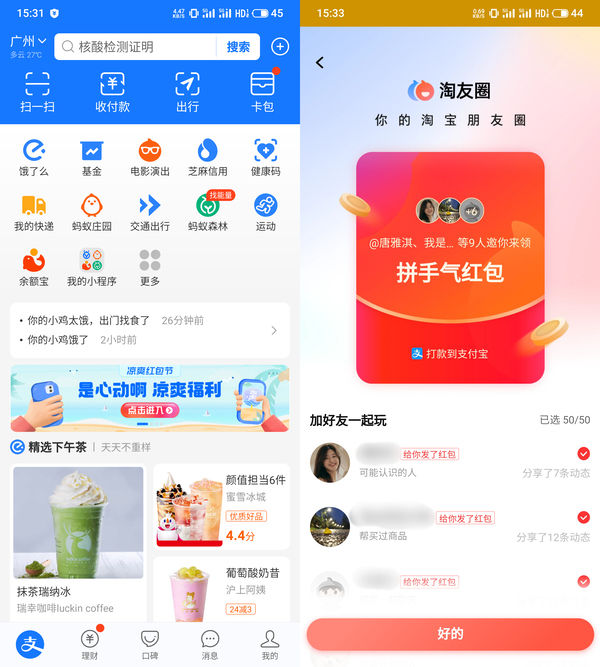Tap the 搜索 button in the search bar
This screenshot has width=600, height=667.
(x=238, y=47)
